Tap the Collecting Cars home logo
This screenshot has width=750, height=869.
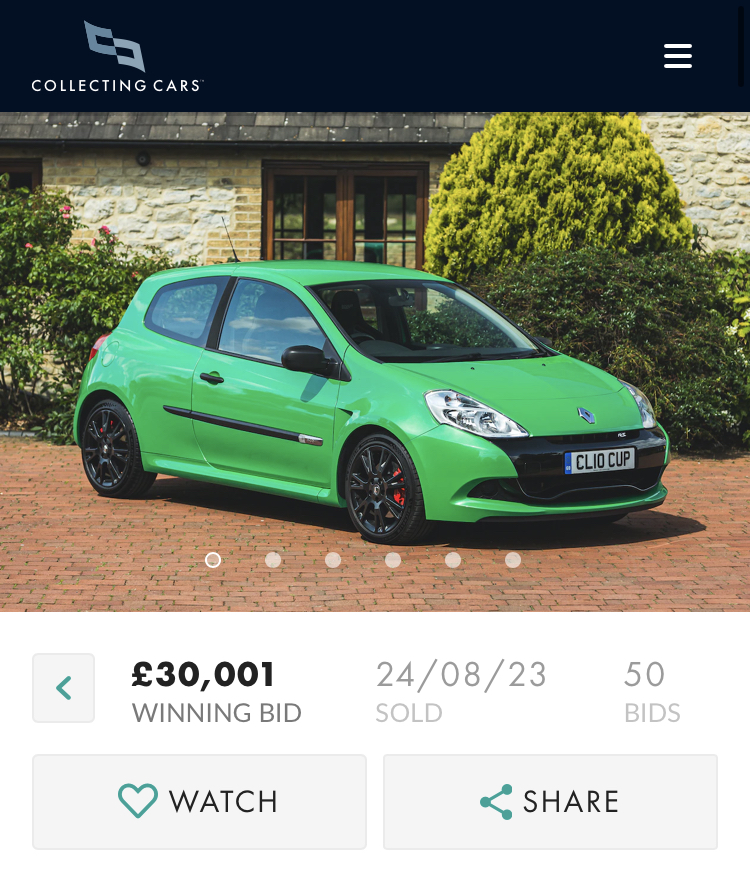click(117, 58)
